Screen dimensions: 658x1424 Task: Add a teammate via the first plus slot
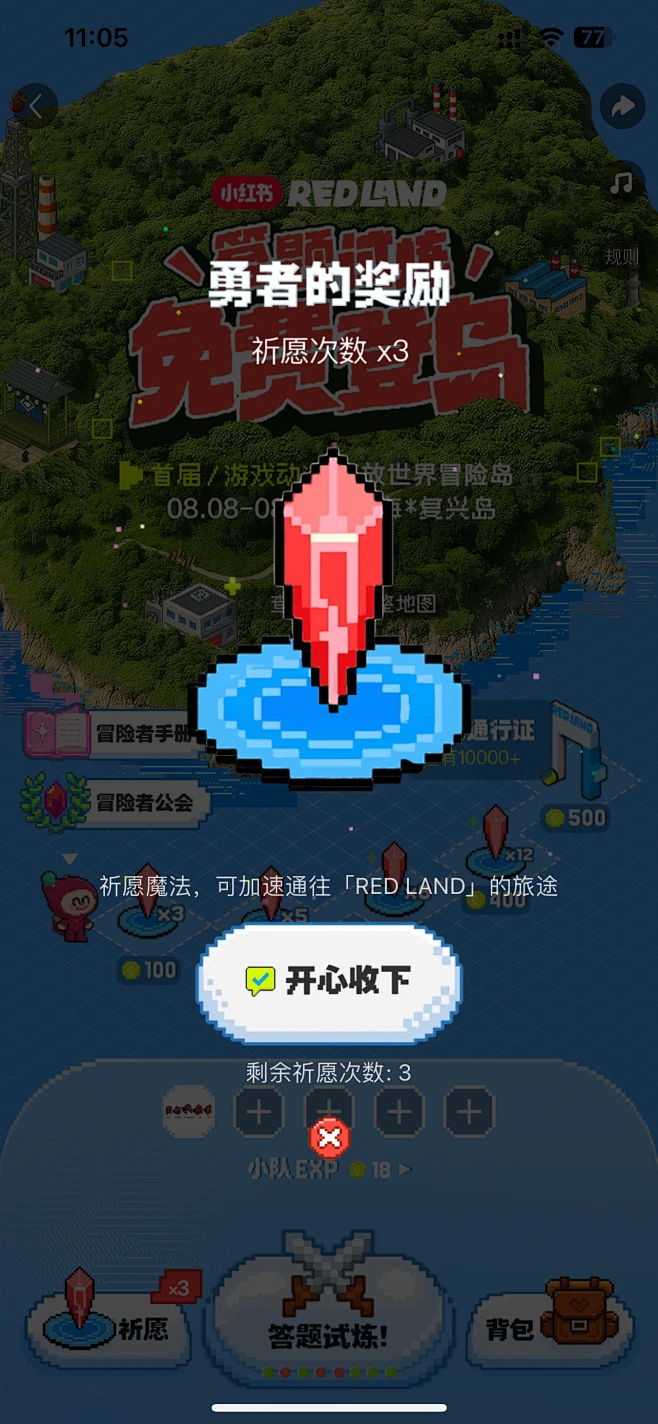[259, 1112]
